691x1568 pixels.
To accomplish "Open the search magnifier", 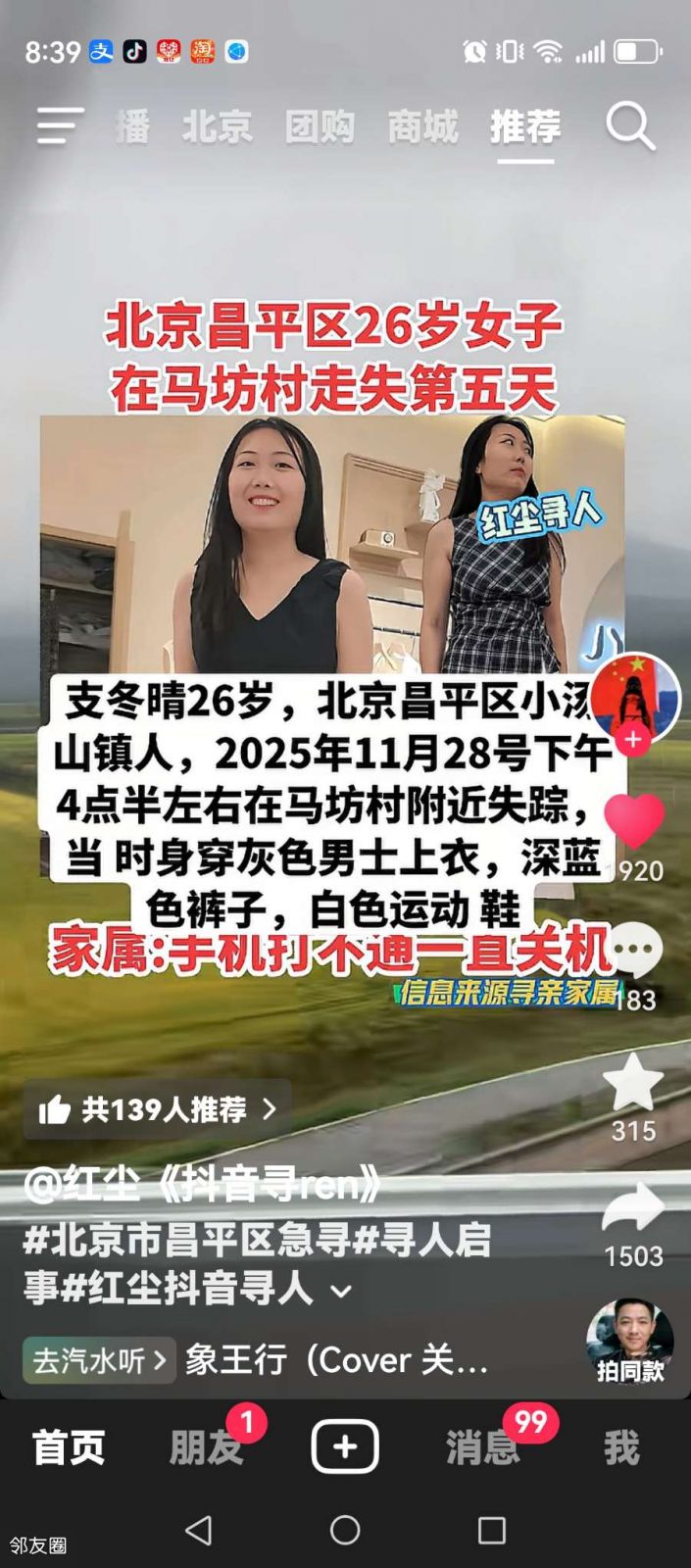I will tap(629, 126).
